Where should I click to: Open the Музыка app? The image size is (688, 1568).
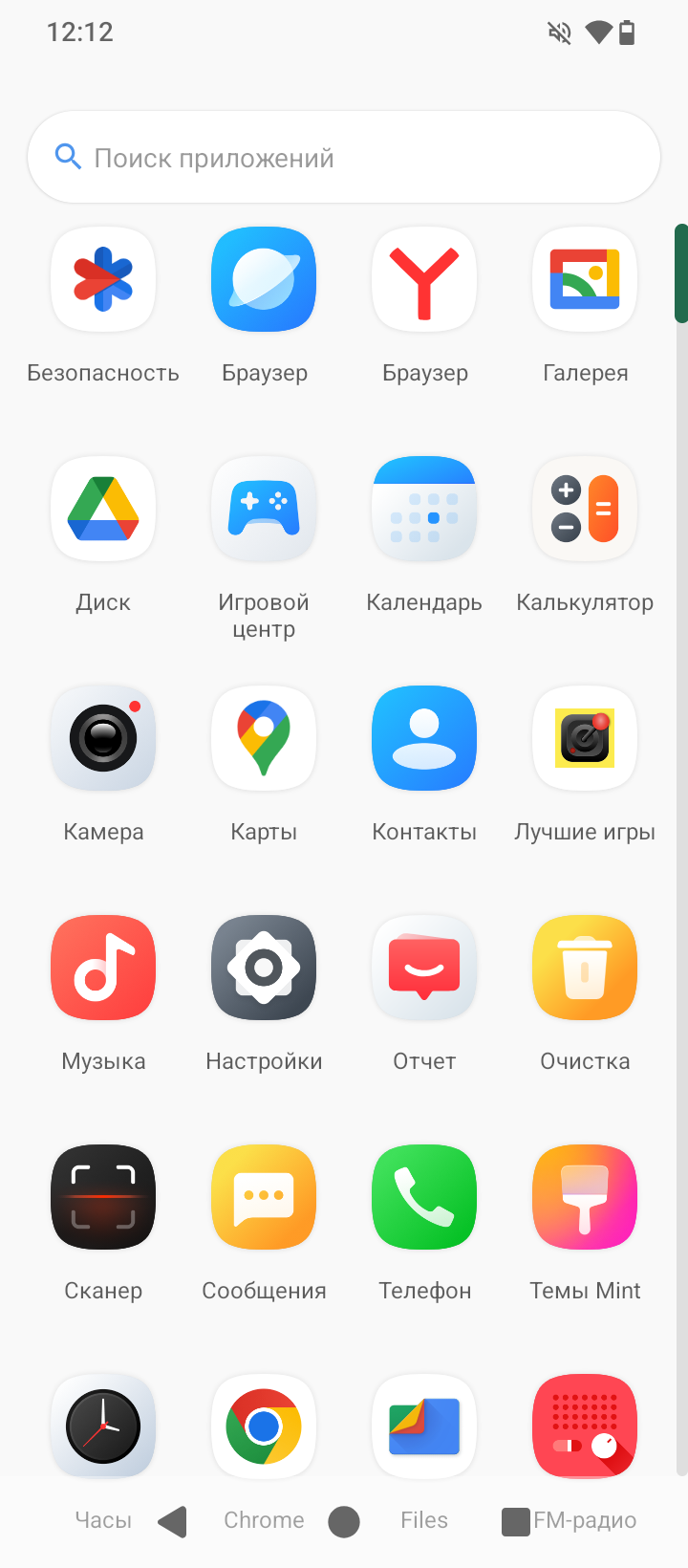(103, 969)
